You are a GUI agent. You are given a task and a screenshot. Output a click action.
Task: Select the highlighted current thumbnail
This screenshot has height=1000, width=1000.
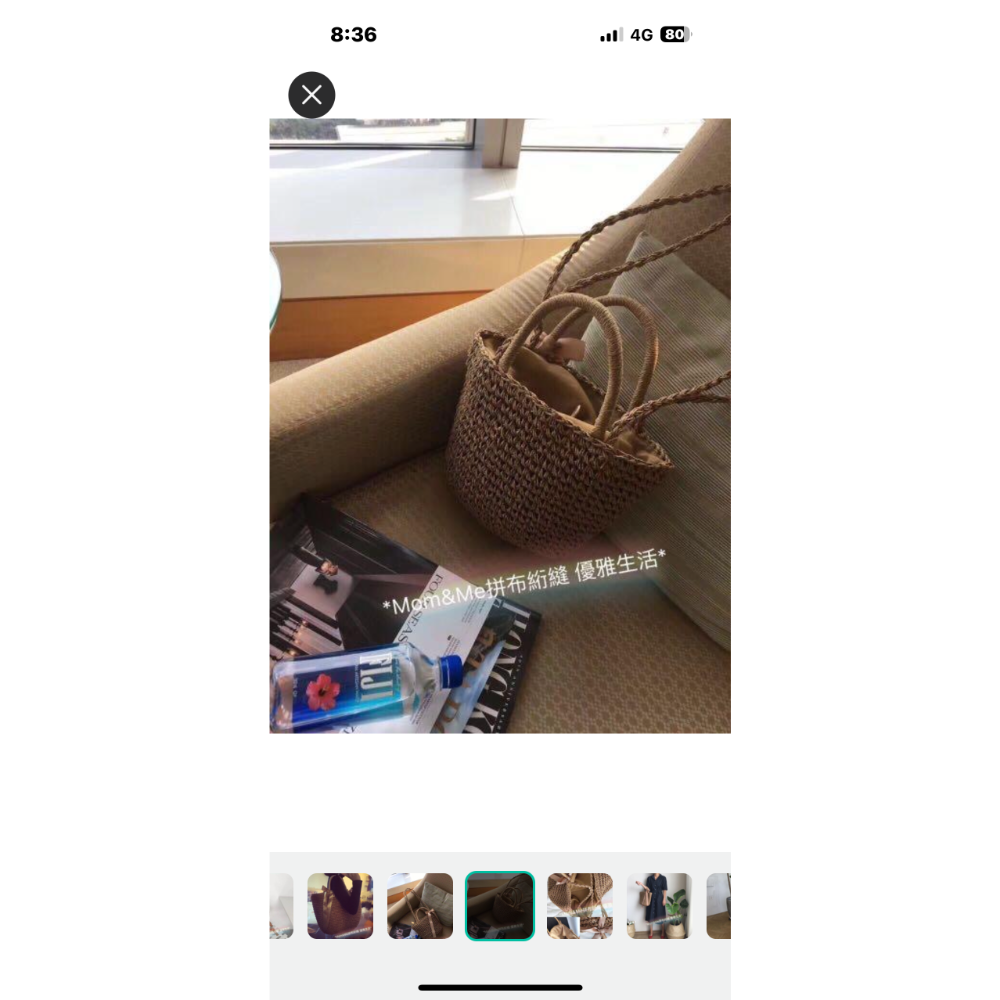click(500, 906)
